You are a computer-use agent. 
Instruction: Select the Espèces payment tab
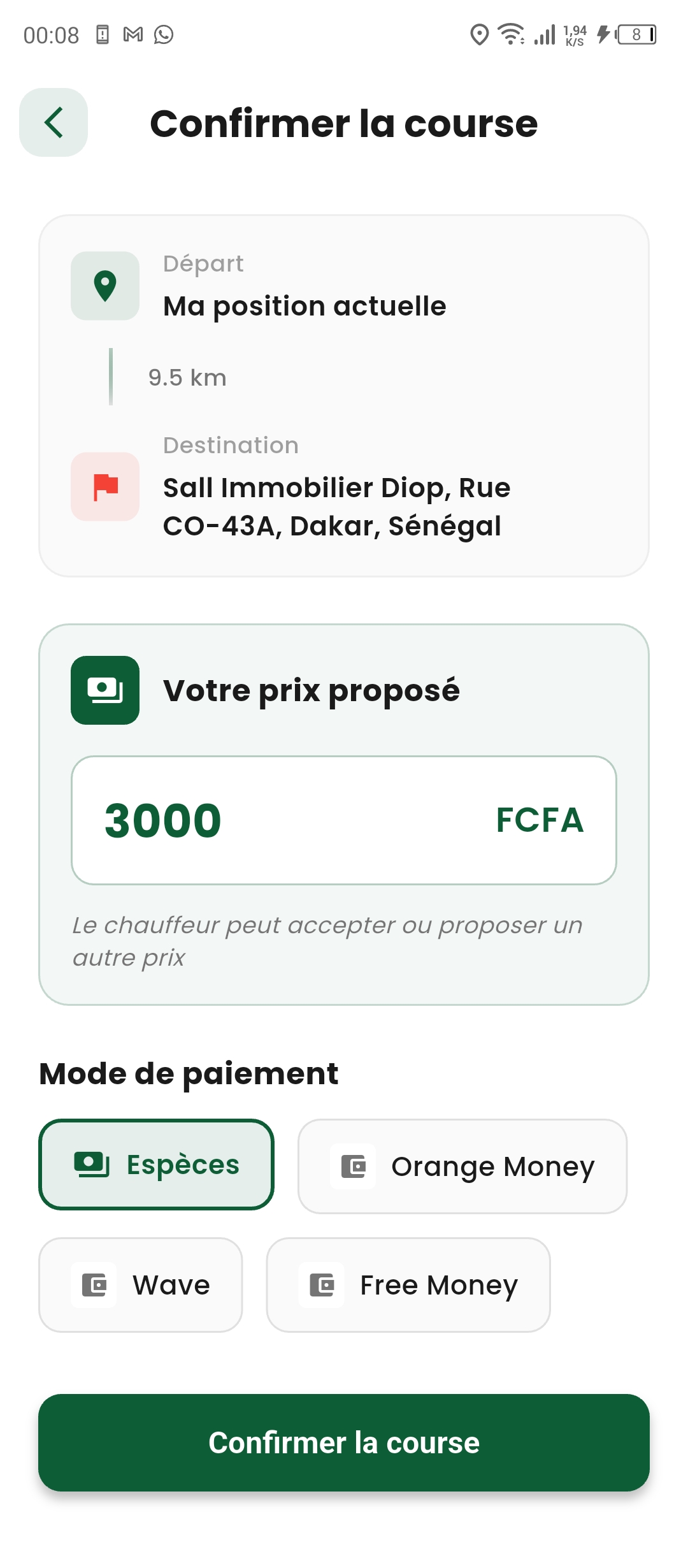[x=156, y=1162]
